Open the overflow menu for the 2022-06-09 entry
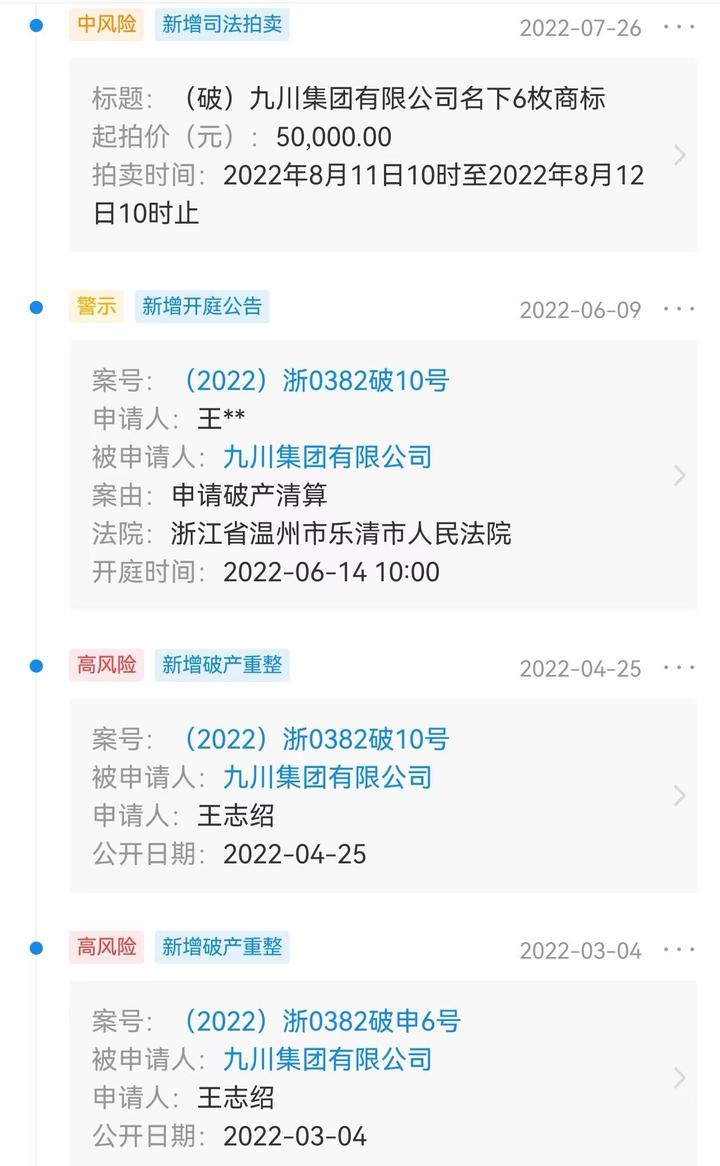The width and height of the screenshot is (720, 1166). [x=679, y=309]
